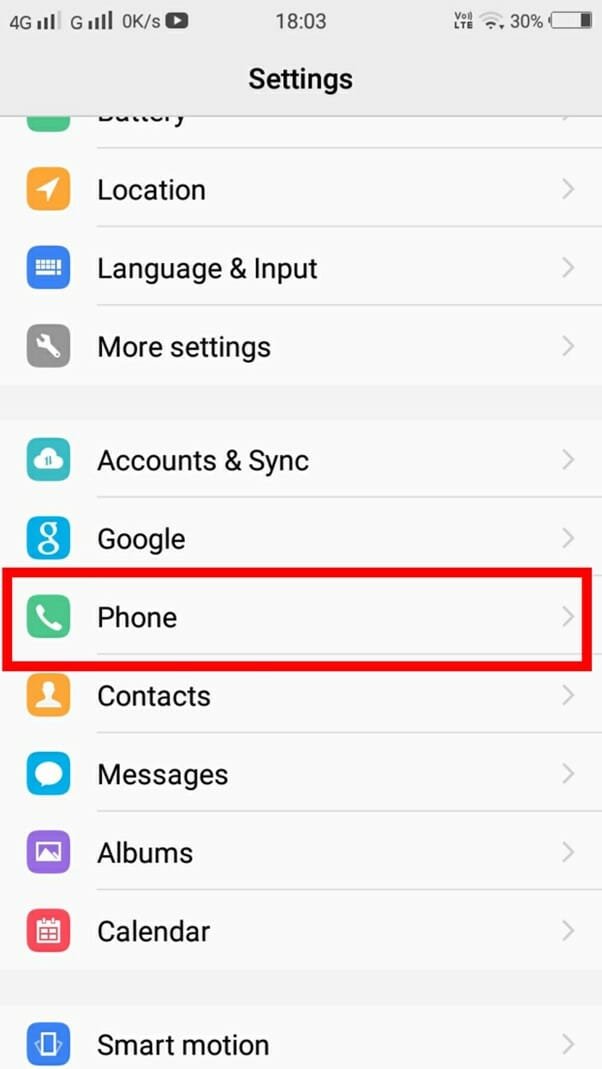Select the Phone settings row
Viewport: 602px width, 1069px height.
[301, 617]
